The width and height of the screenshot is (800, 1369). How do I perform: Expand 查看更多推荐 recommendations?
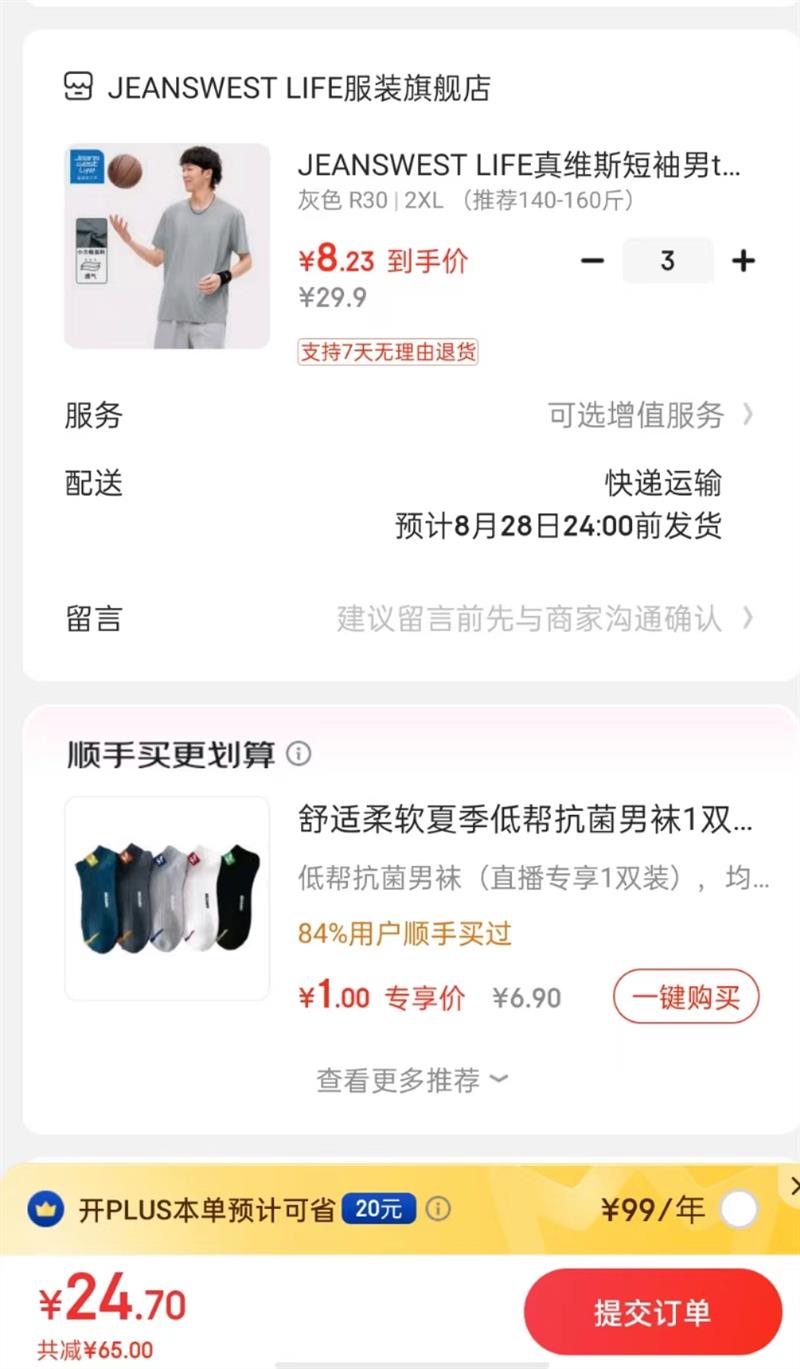(412, 1080)
